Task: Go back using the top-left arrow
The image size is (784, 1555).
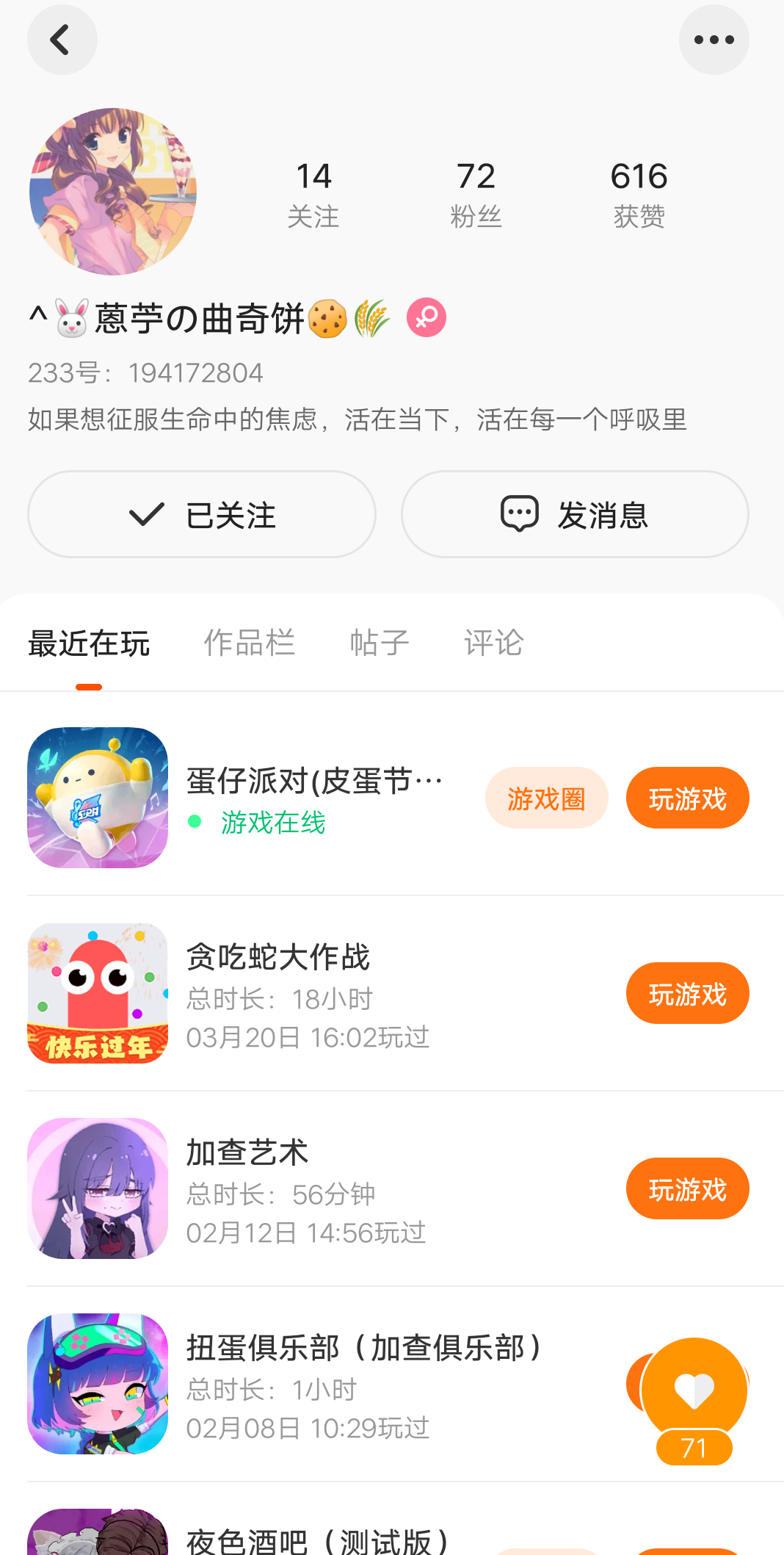Action: coord(62,40)
